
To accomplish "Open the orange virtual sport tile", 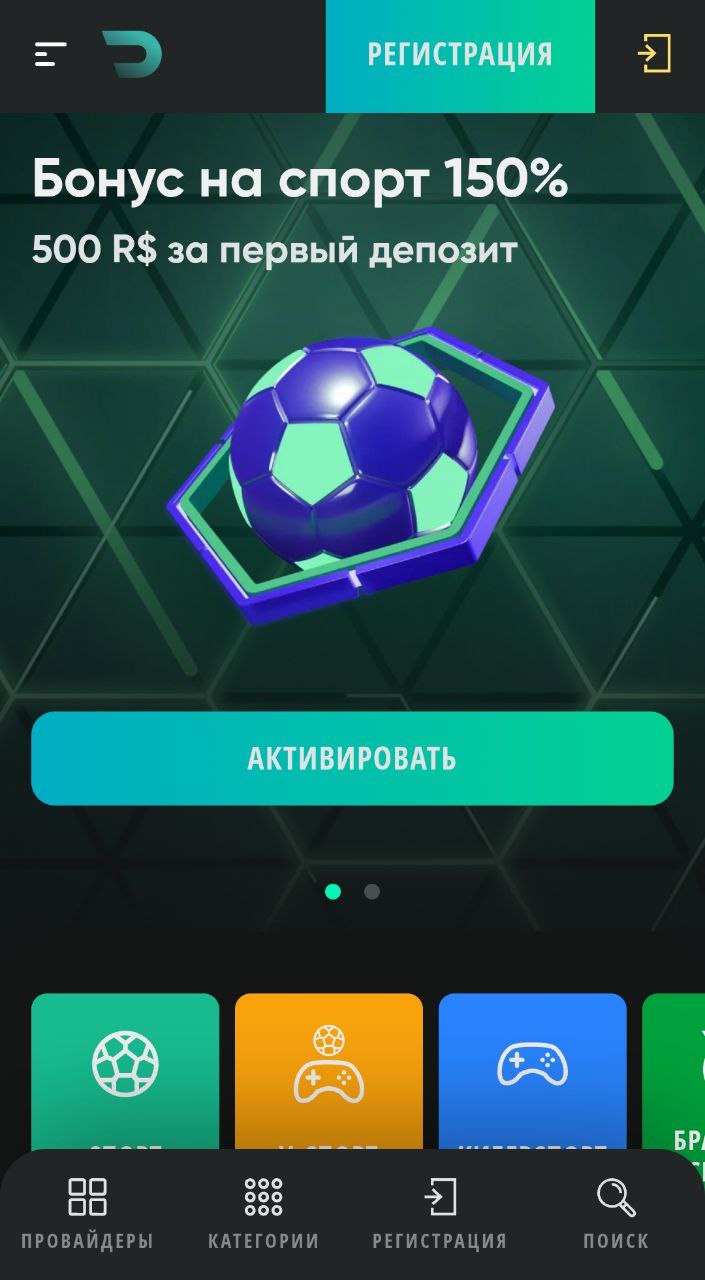I will [x=329, y=1072].
